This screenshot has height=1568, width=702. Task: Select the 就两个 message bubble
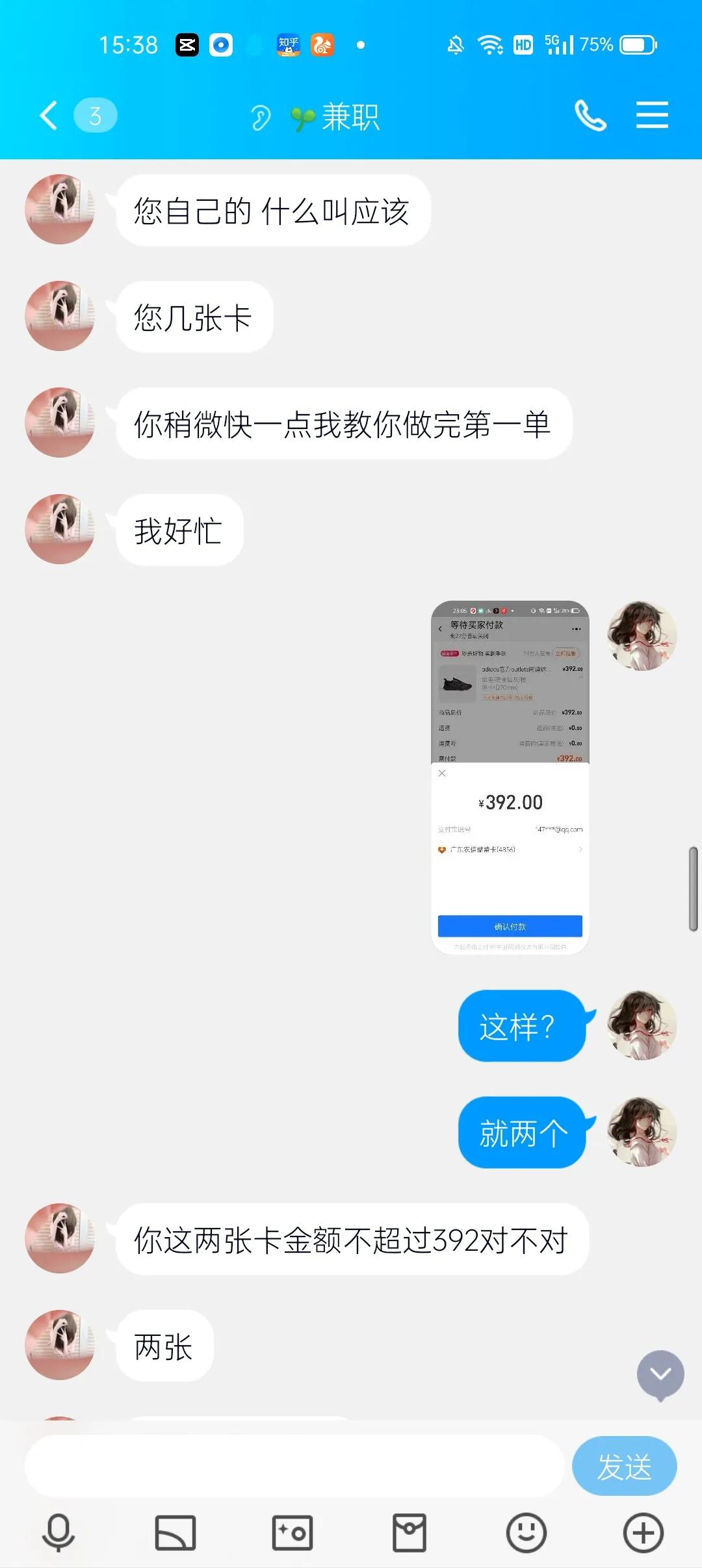tap(522, 1131)
